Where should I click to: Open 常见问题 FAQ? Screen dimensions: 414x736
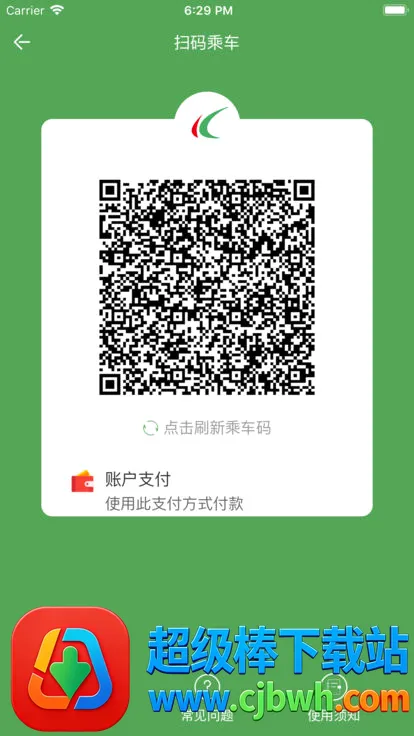point(207,698)
